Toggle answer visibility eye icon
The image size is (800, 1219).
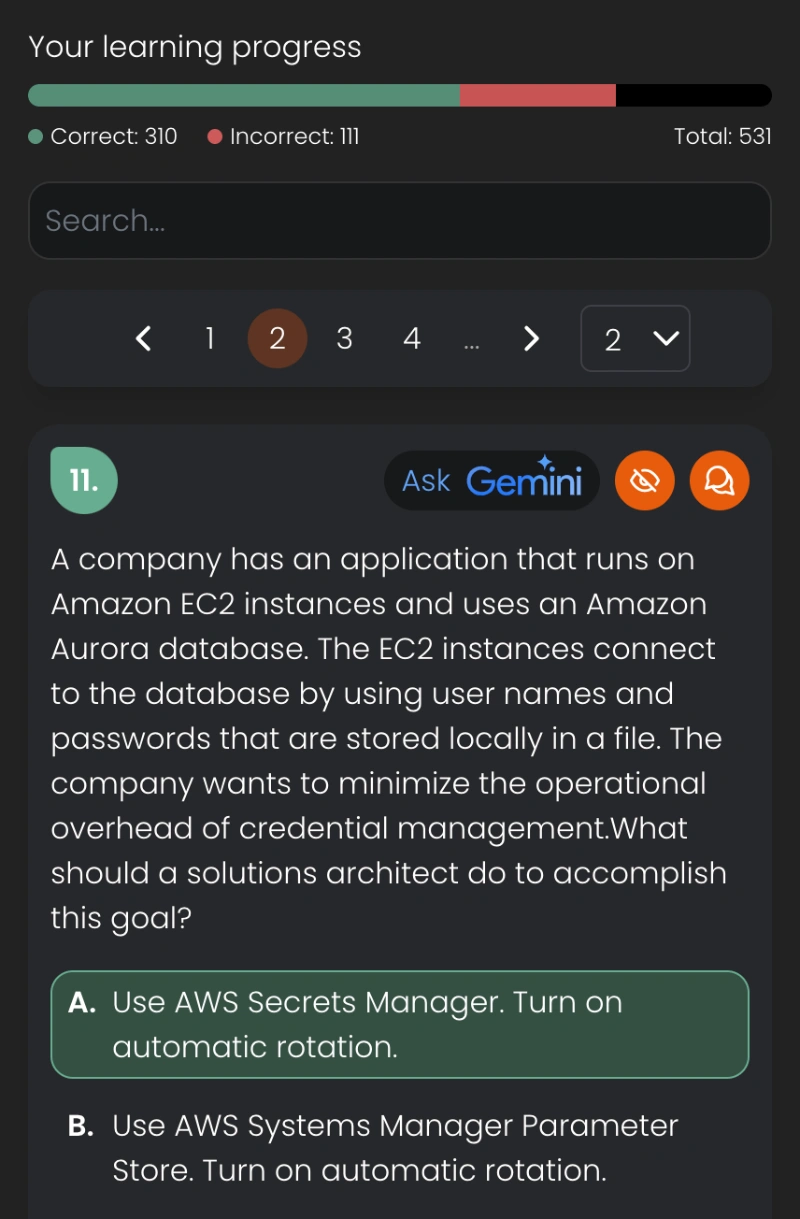tap(645, 481)
